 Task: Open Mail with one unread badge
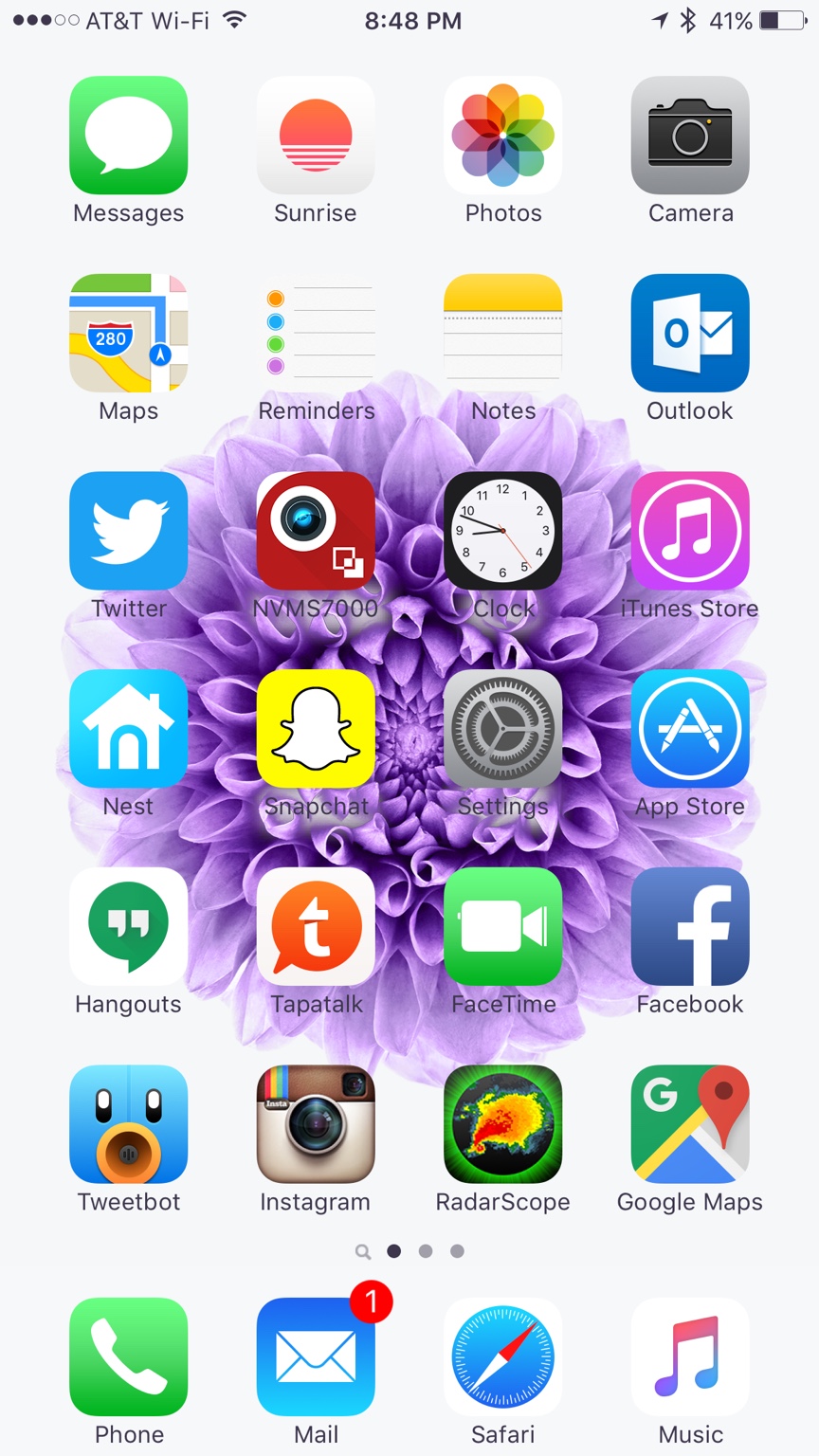pyautogui.click(x=316, y=1356)
